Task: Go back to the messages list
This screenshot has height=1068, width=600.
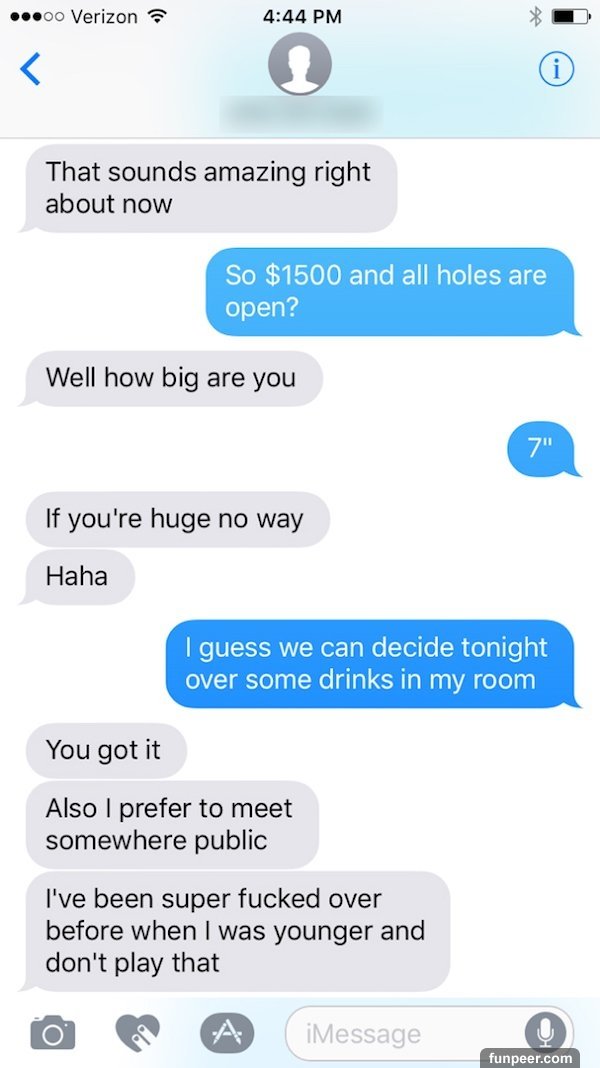Action: (31, 69)
